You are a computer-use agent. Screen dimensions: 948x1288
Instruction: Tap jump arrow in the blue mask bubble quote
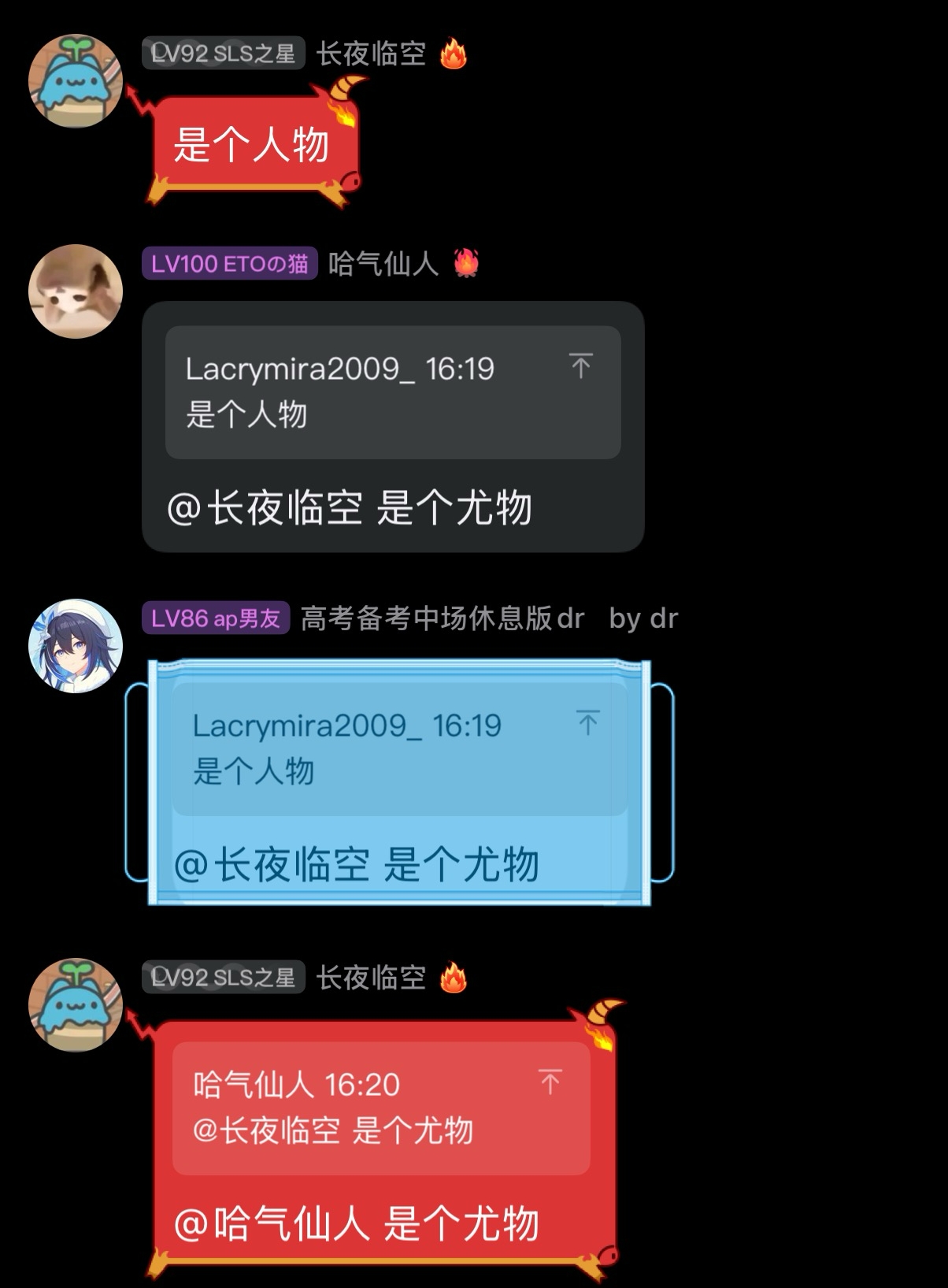[588, 722]
